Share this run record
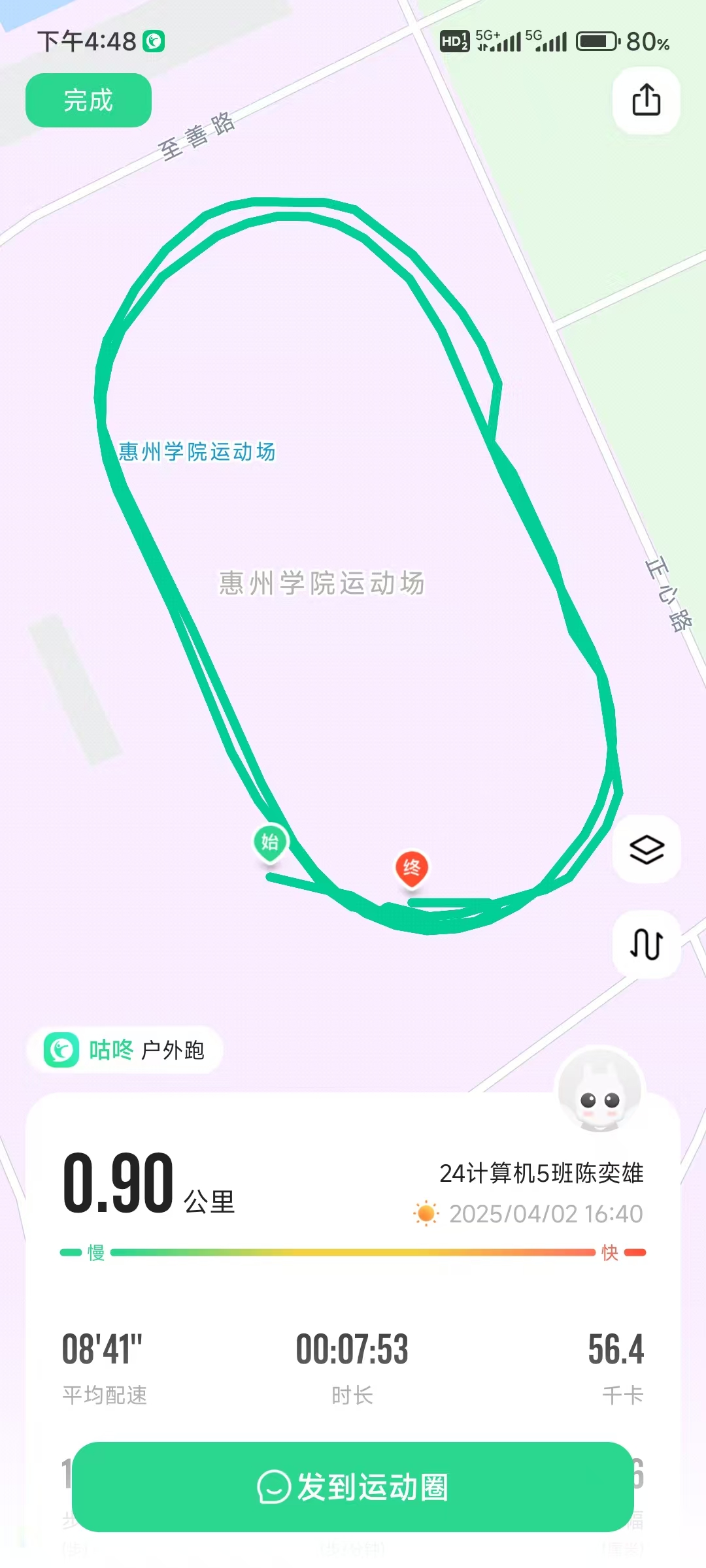 pyautogui.click(x=646, y=101)
